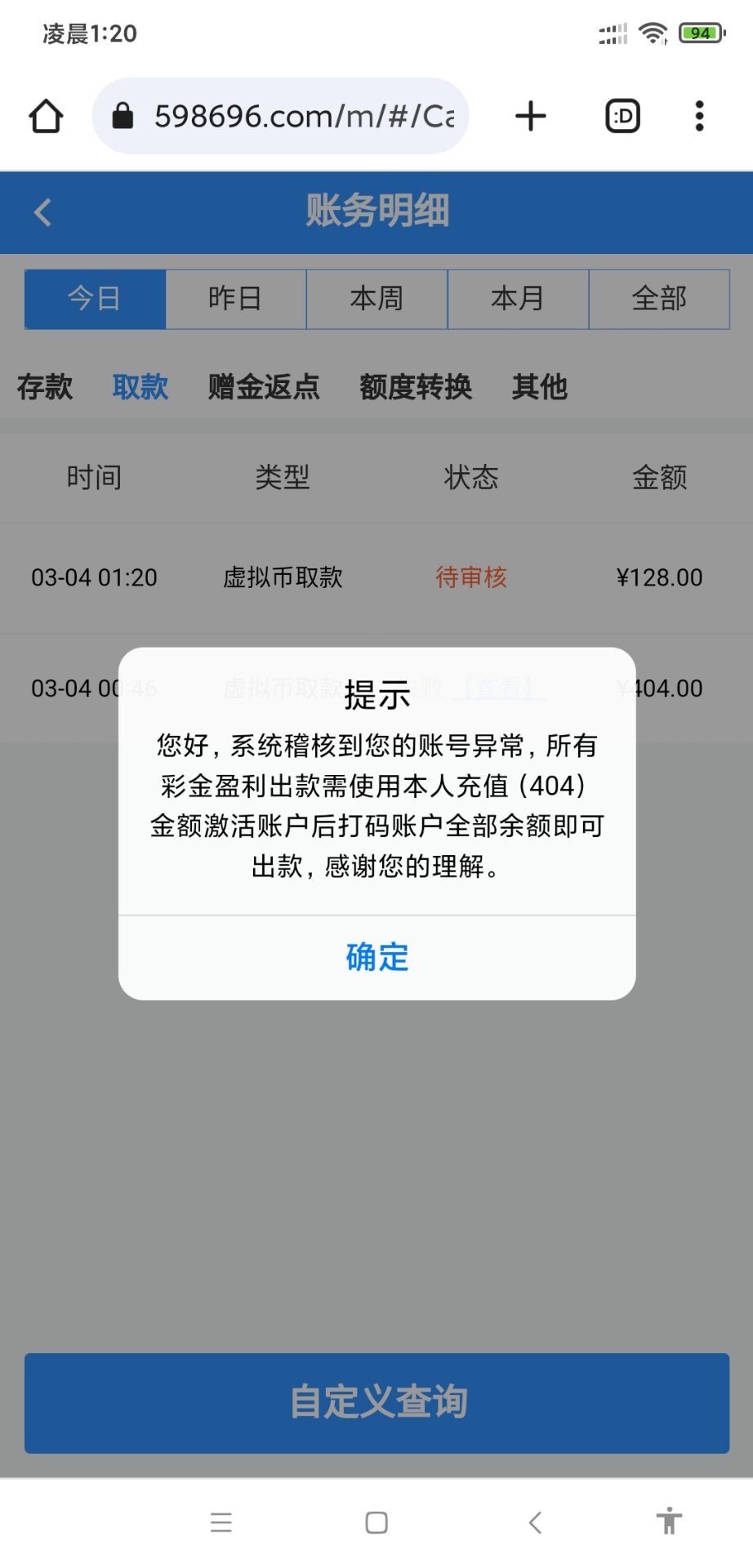Switch to the 昨日 filter
Screen dimensions: 753x1568
236,299
